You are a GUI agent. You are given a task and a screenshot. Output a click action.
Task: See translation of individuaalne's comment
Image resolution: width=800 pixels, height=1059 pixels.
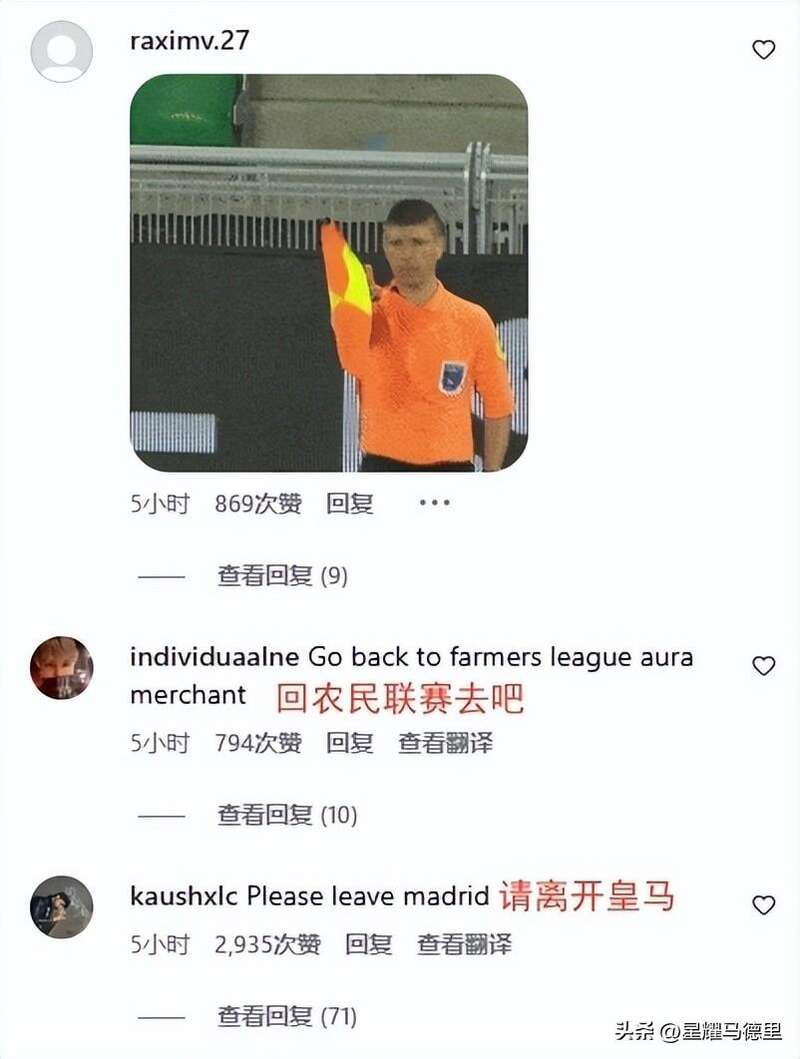tap(445, 743)
